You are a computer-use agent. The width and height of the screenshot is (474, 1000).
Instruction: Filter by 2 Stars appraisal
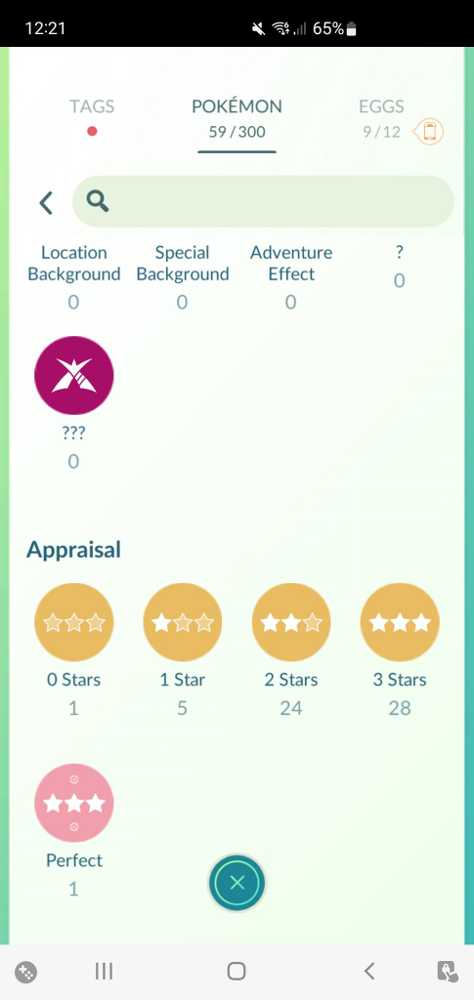(291, 622)
